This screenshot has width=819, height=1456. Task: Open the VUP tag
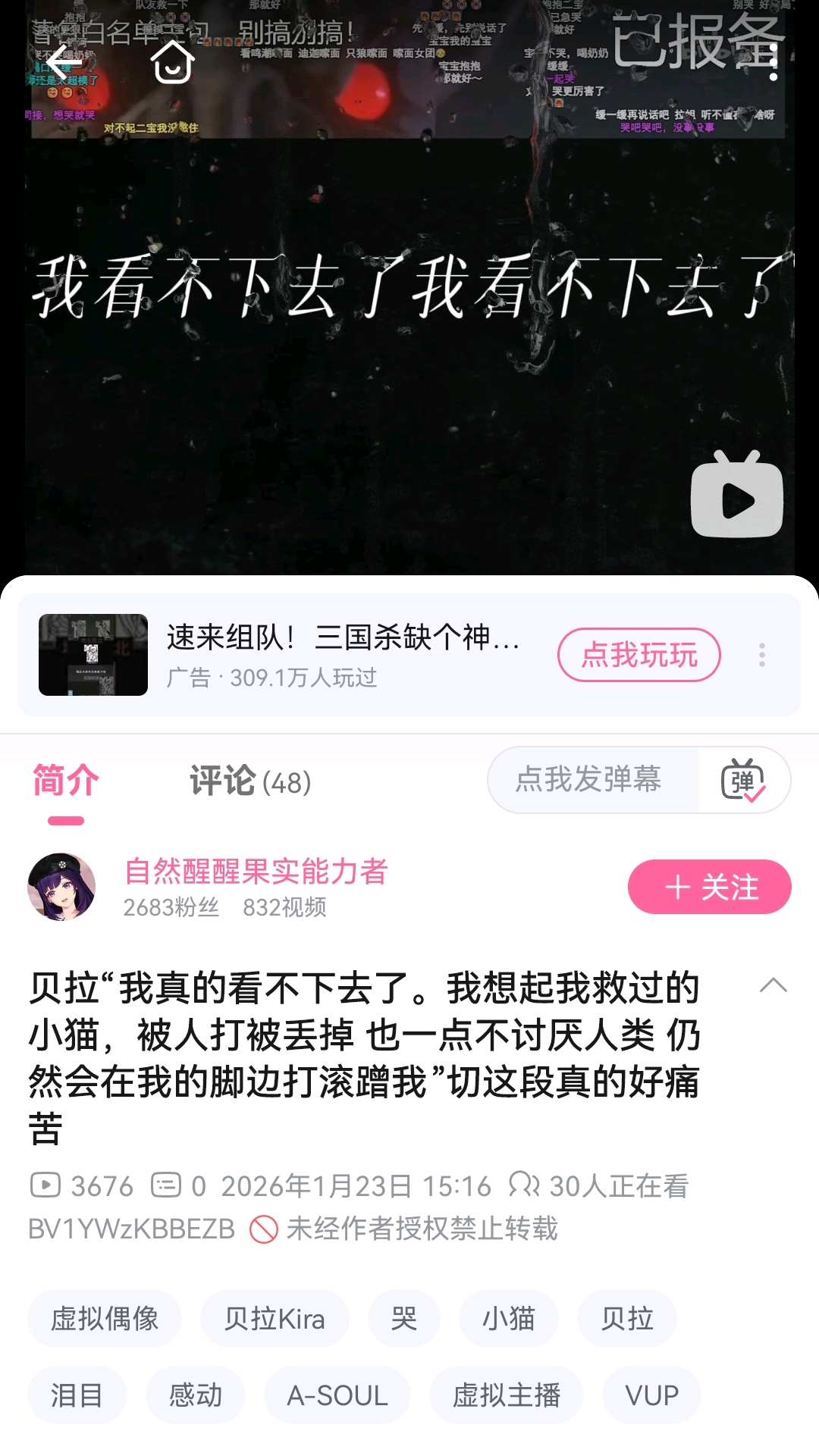tap(651, 1395)
